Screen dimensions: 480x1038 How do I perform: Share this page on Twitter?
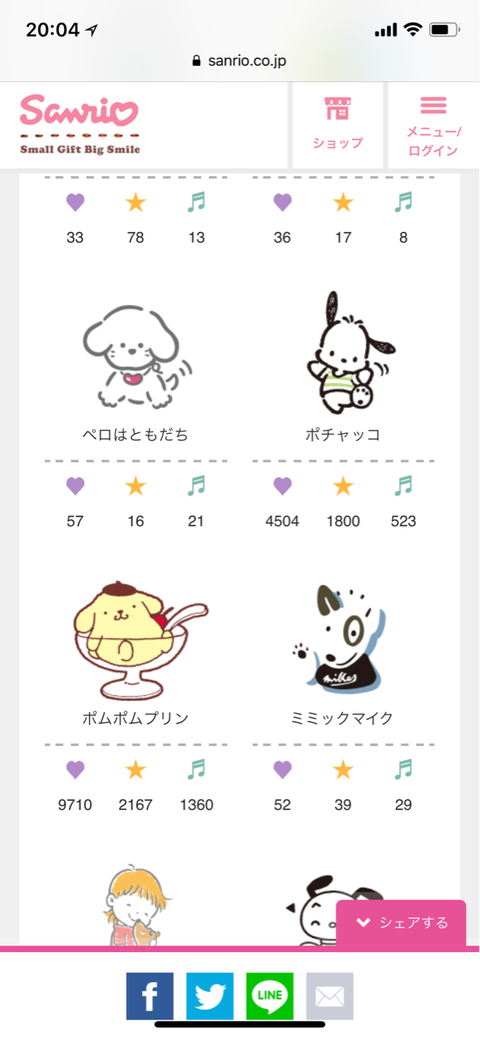click(x=210, y=996)
